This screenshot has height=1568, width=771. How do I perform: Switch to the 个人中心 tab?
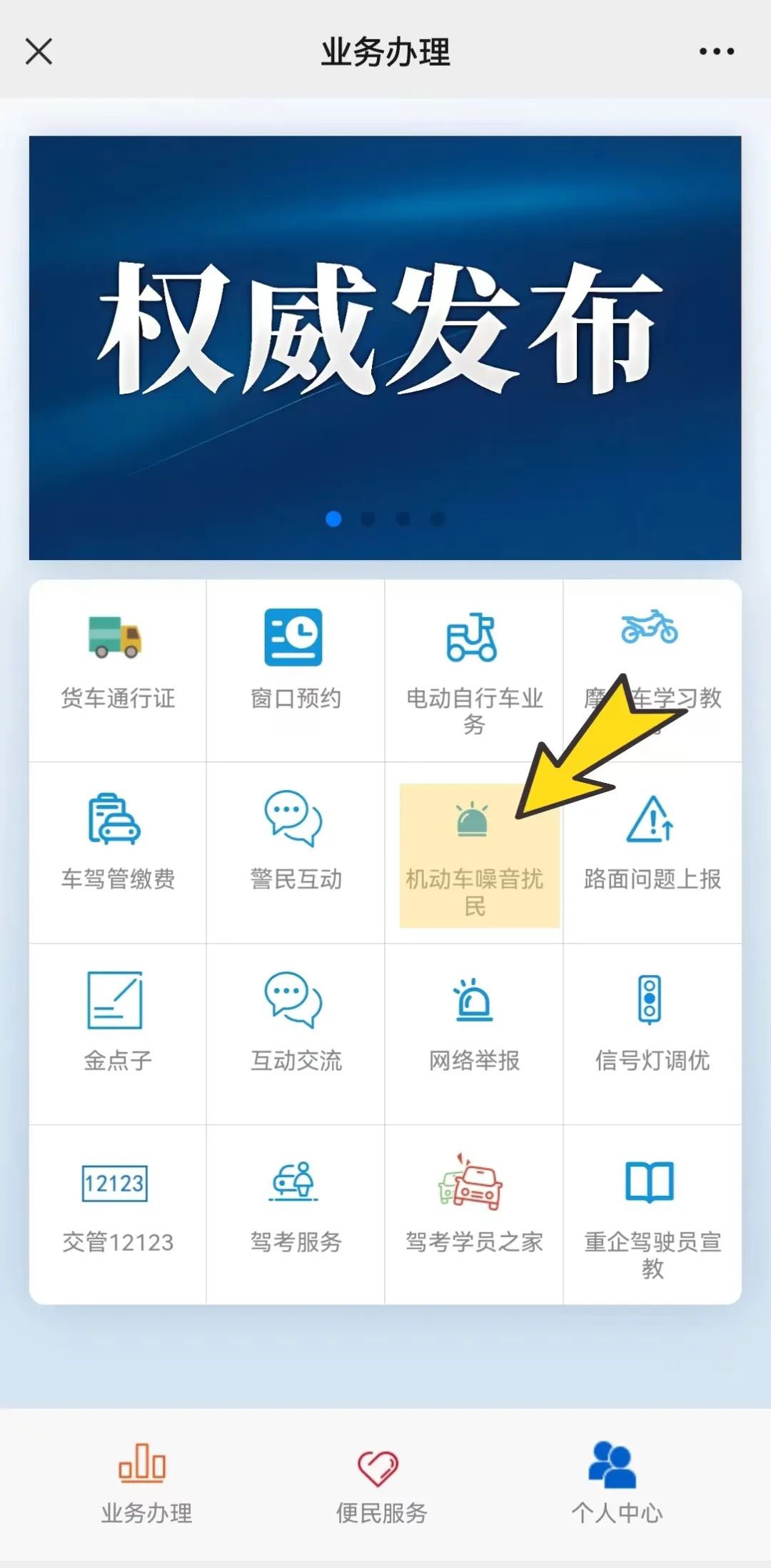pyautogui.click(x=616, y=1487)
